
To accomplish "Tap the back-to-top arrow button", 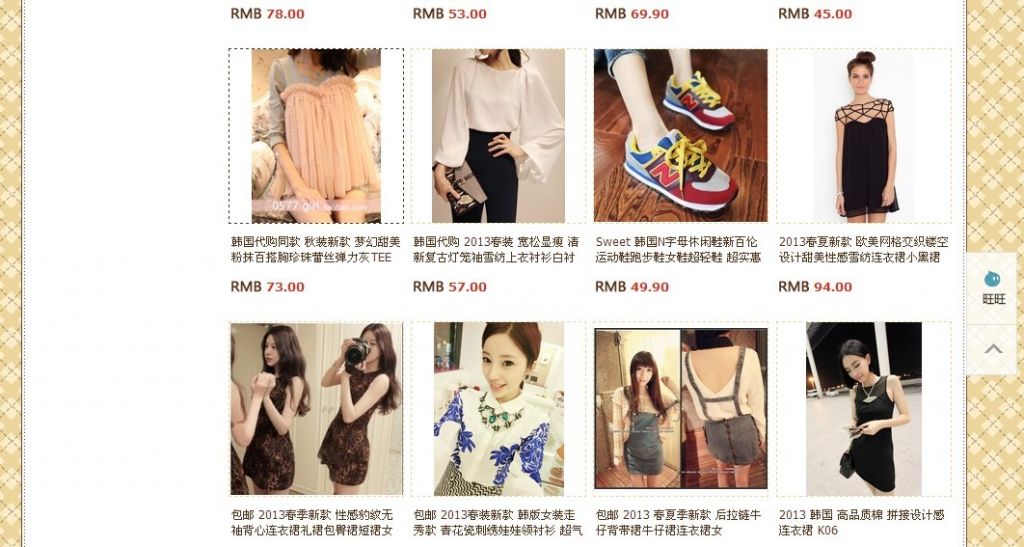I will [993, 349].
